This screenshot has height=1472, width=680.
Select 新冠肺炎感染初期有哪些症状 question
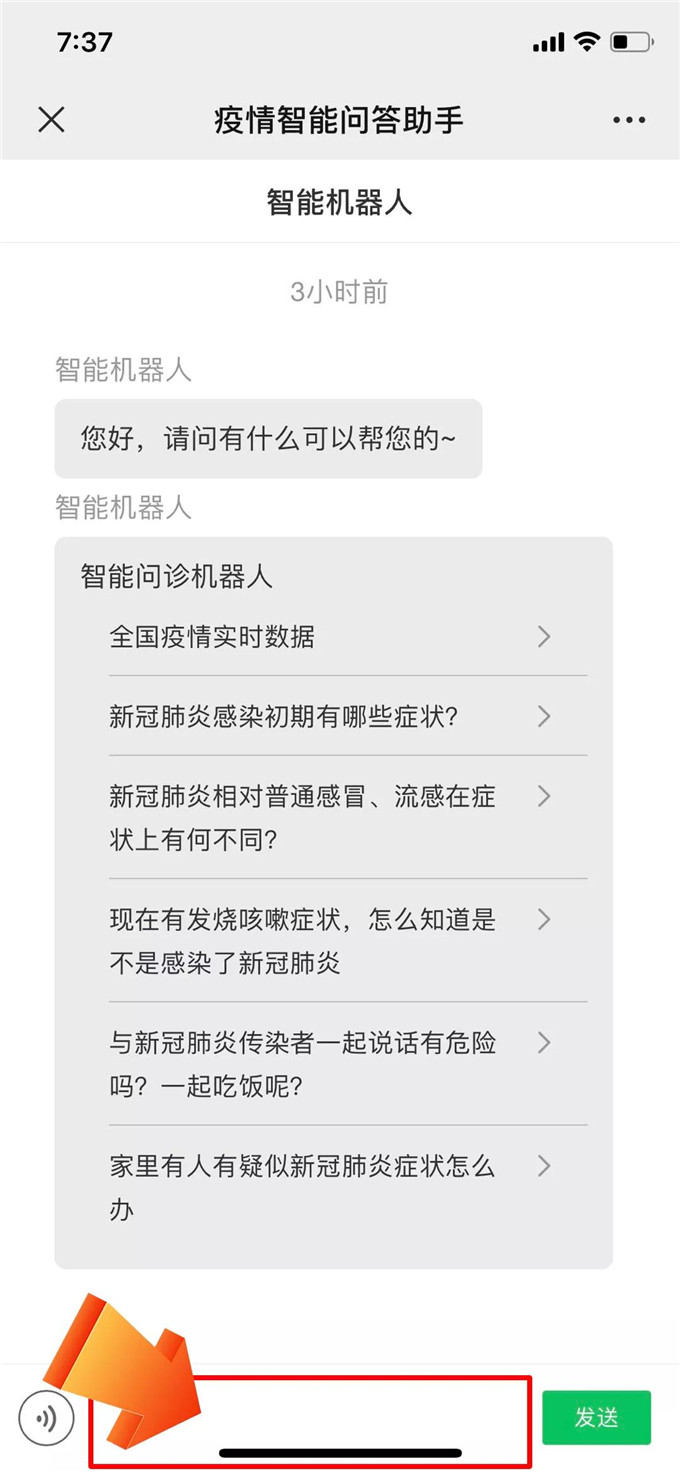[x=331, y=716]
